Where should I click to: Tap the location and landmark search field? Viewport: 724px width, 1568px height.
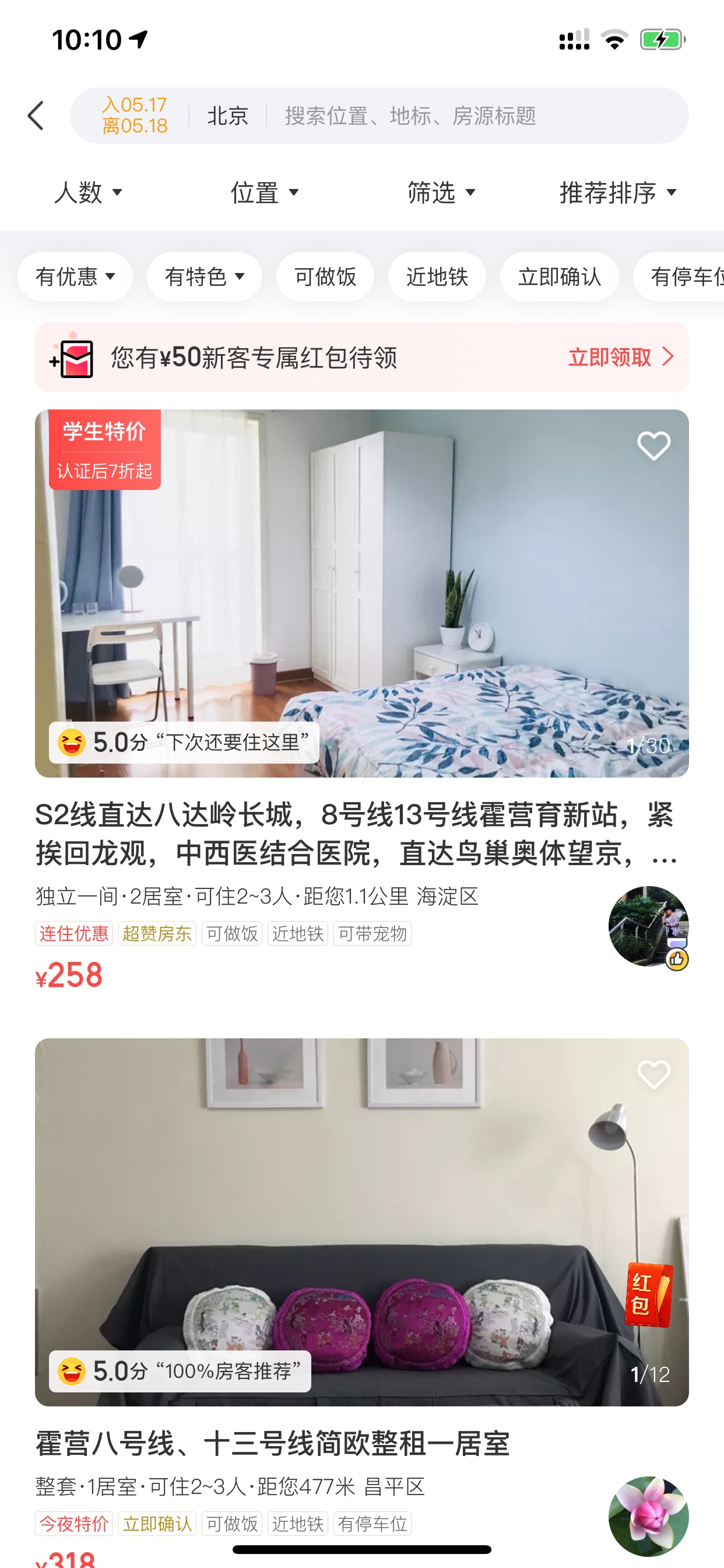point(410,116)
